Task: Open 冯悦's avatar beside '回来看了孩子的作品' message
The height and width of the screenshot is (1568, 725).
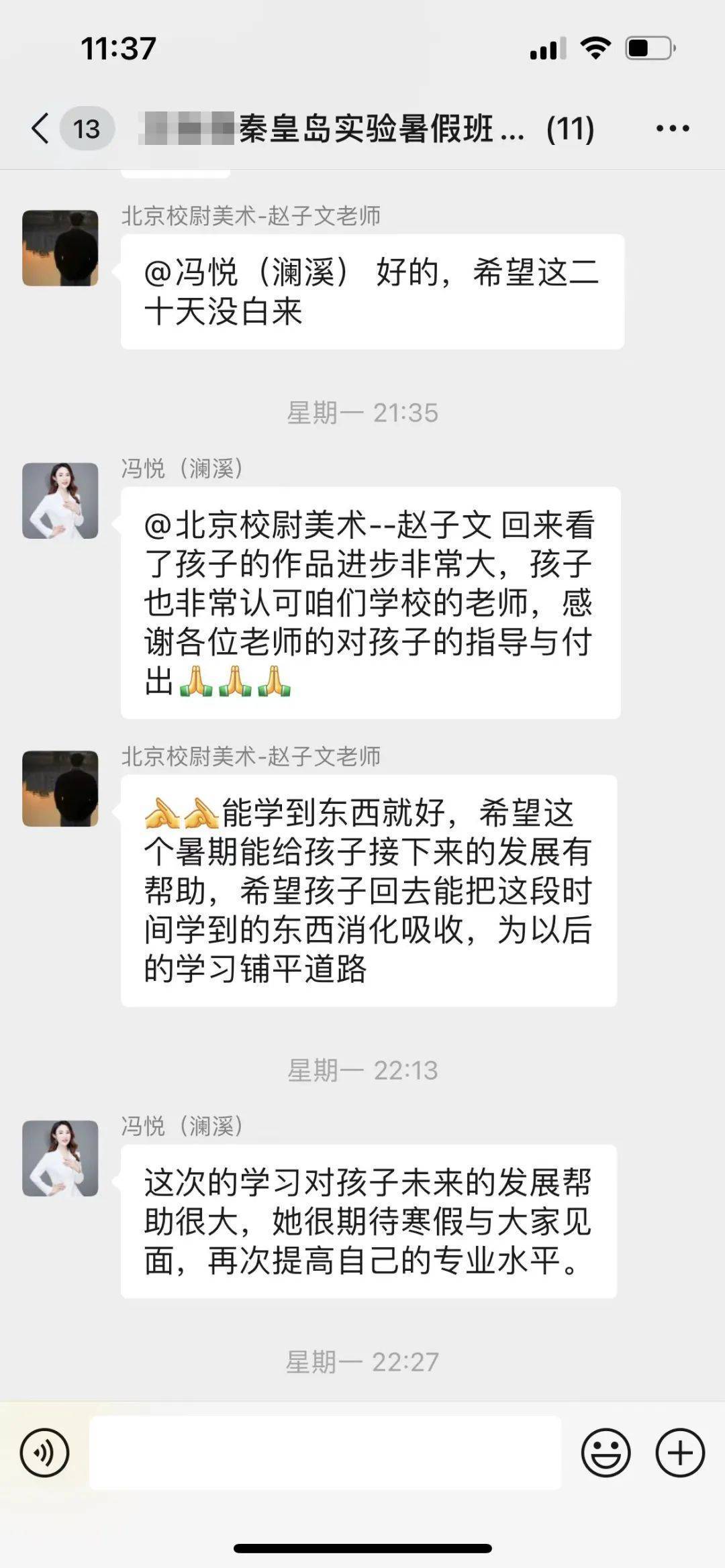Action: click(x=60, y=501)
